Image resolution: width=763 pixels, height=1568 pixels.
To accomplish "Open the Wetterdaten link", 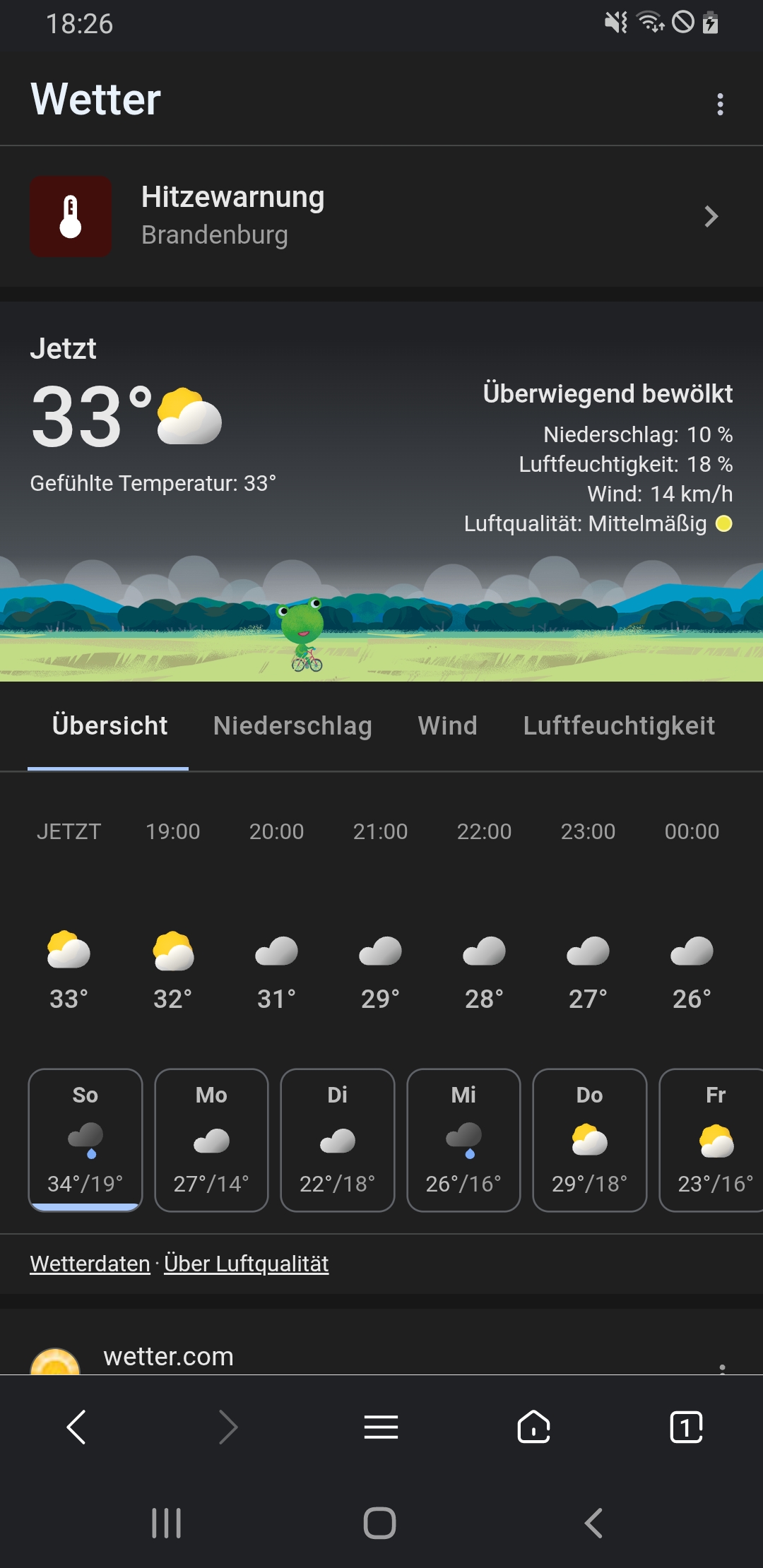I will click(90, 1264).
